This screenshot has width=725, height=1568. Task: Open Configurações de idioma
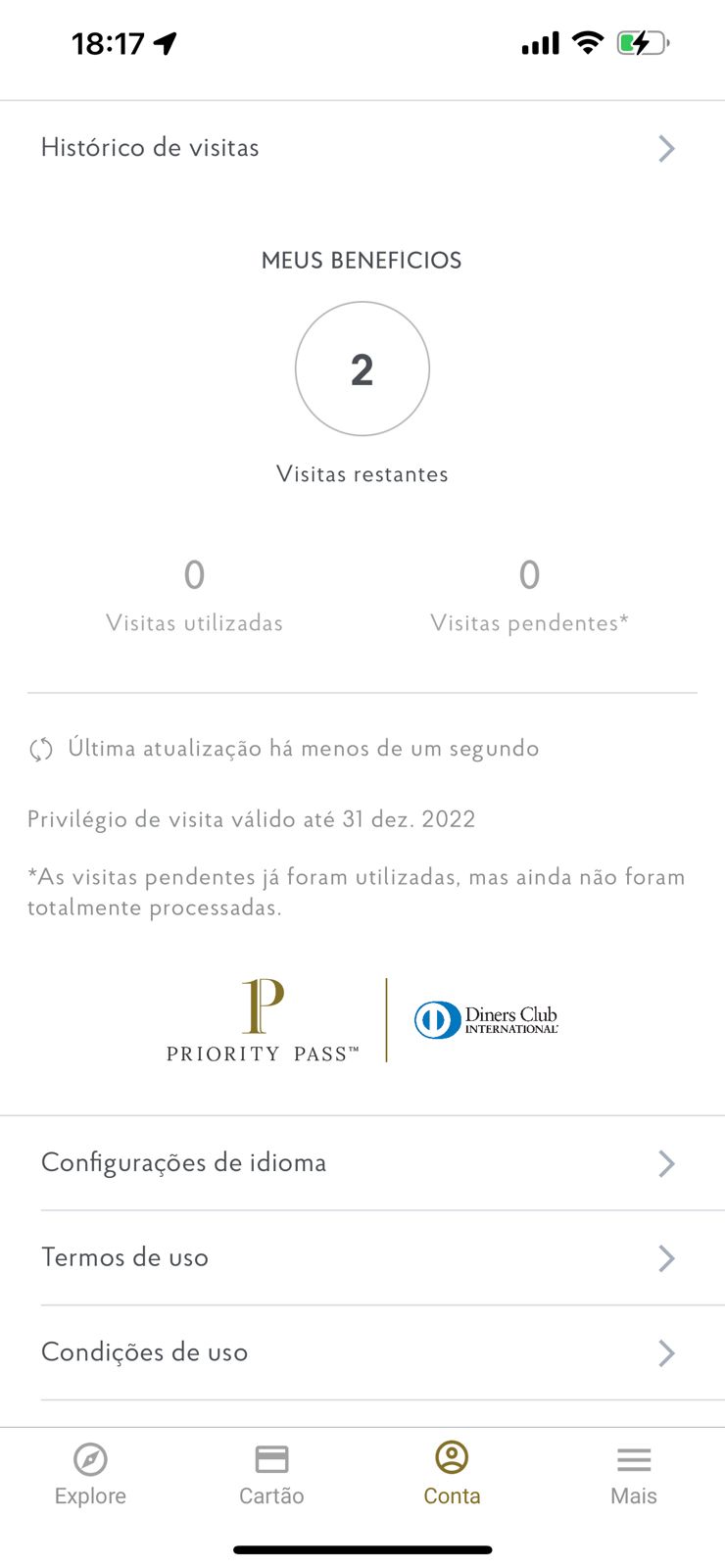(x=362, y=1163)
